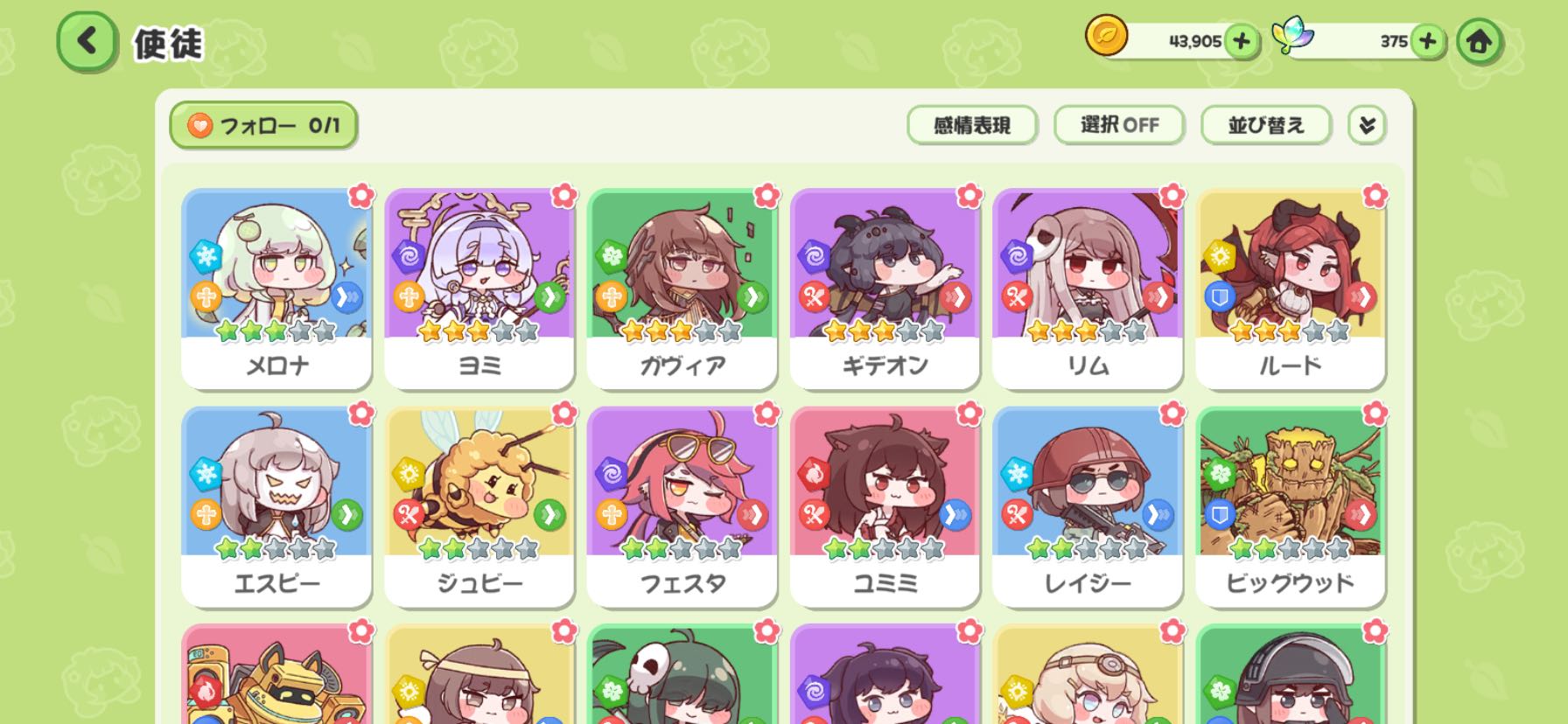View the エスピー character
1568x724 pixels.
pyautogui.click(x=276, y=506)
